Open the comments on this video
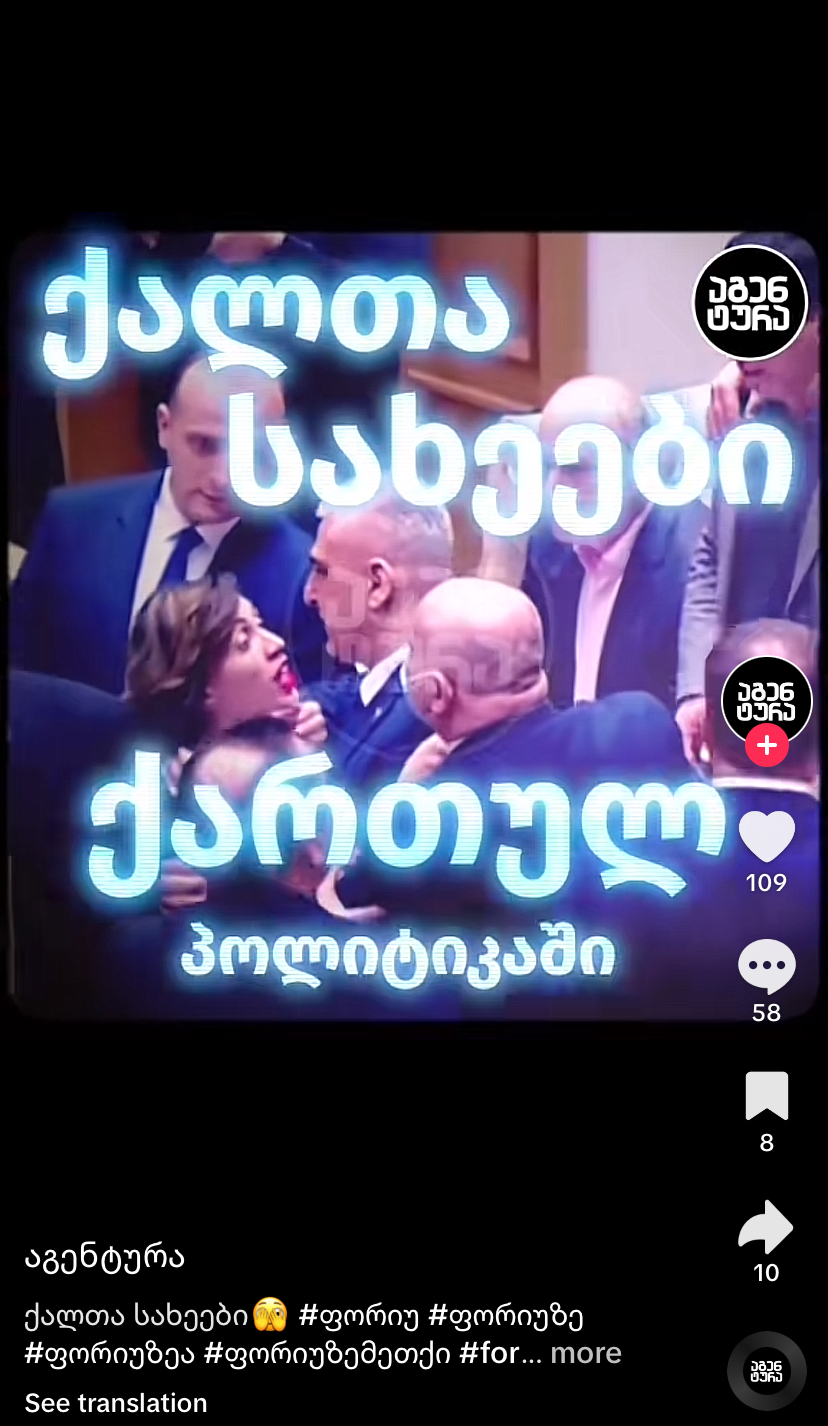This screenshot has height=1426, width=828. (766, 967)
